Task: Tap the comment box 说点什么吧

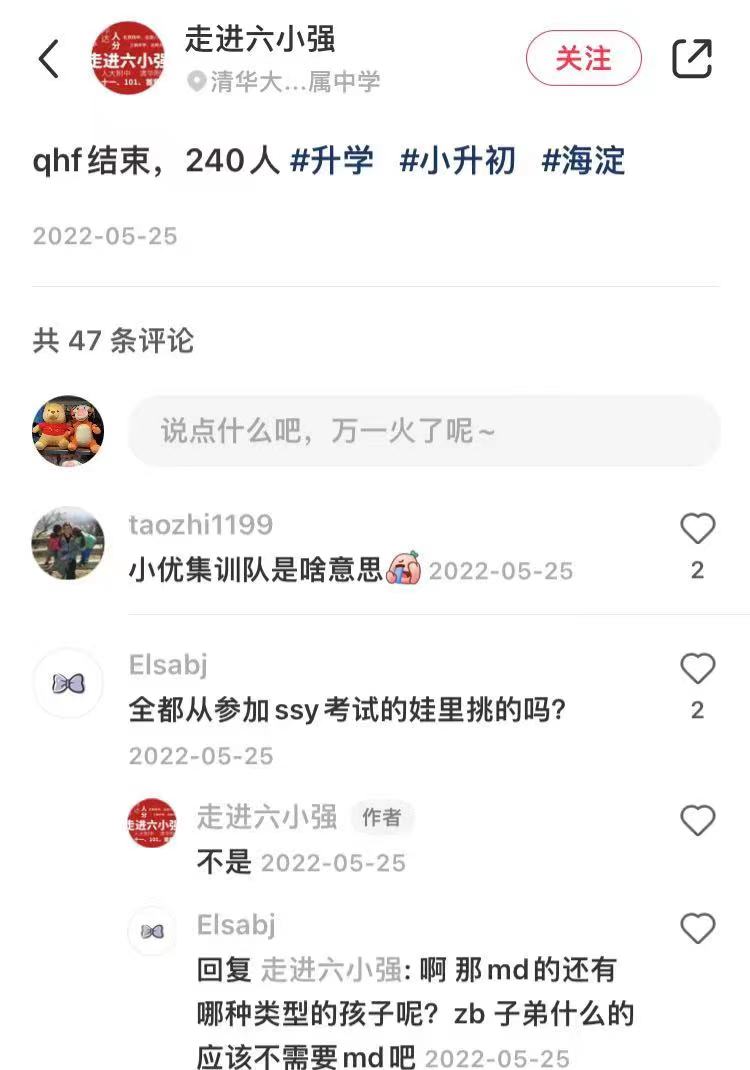Action: (x=424, y=431)
